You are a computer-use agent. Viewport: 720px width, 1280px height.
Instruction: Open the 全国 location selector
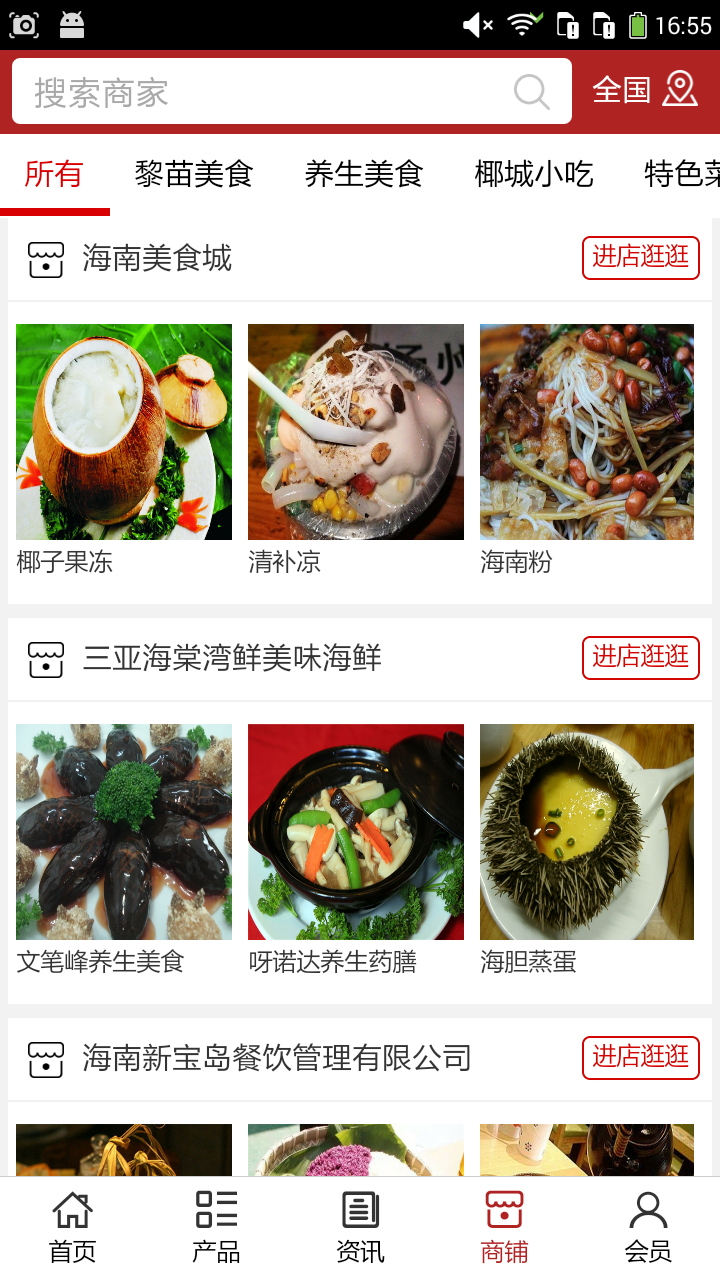click(645, 90)
